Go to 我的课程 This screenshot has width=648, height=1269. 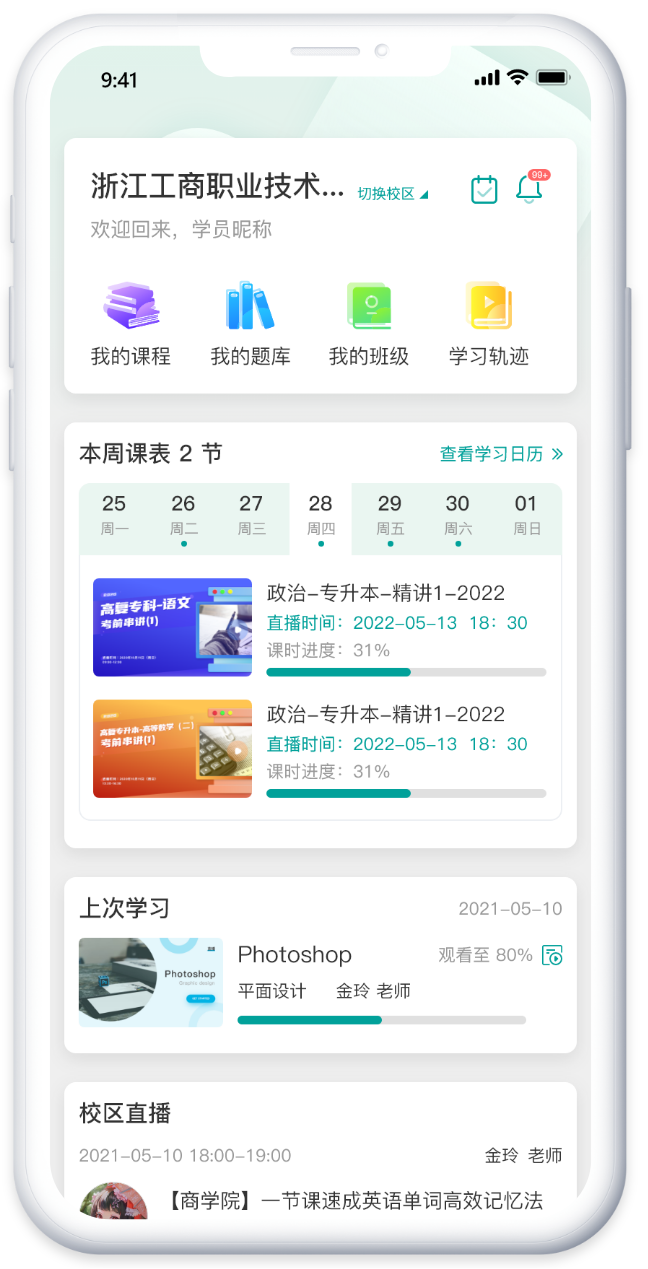point(131,324)
